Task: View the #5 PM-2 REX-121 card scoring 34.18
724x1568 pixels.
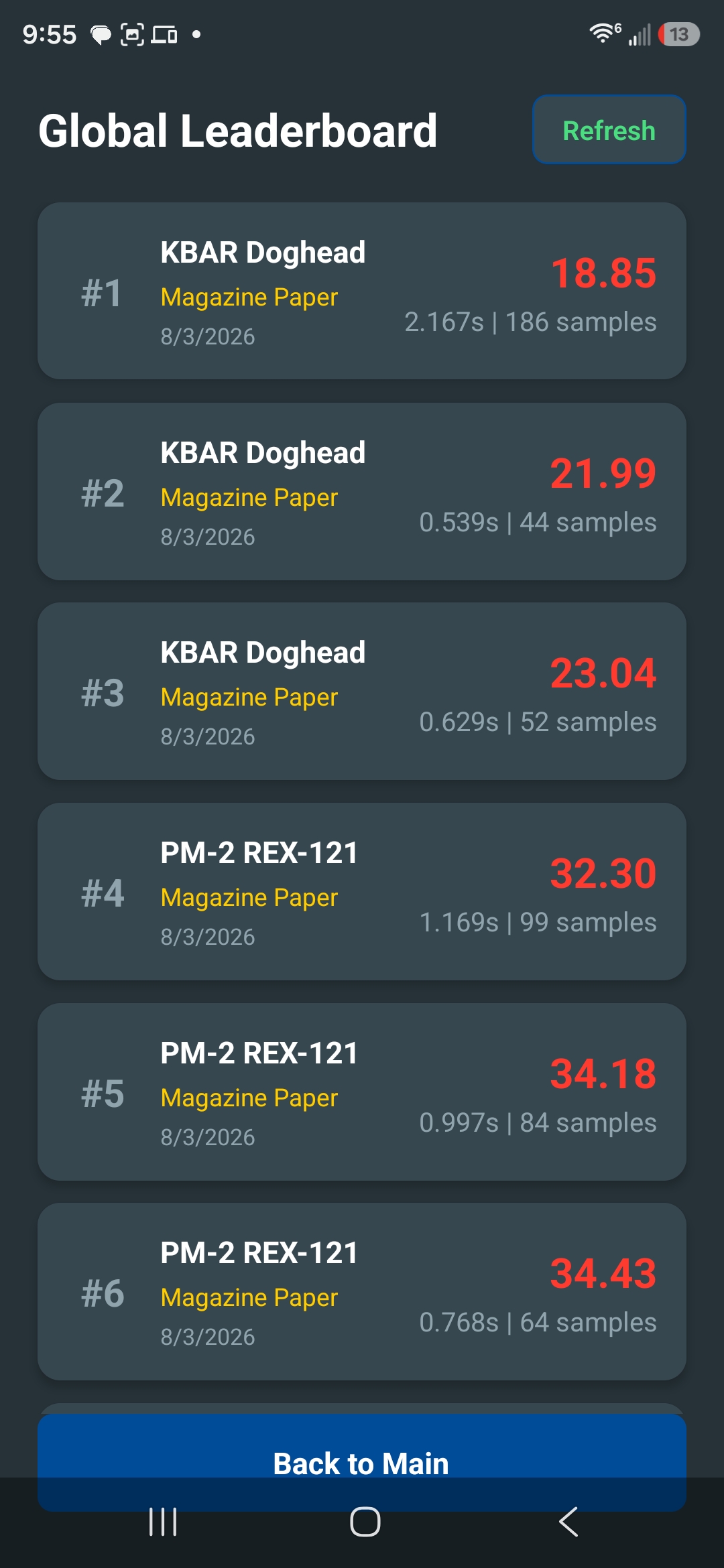Action: pos(362,1092)
